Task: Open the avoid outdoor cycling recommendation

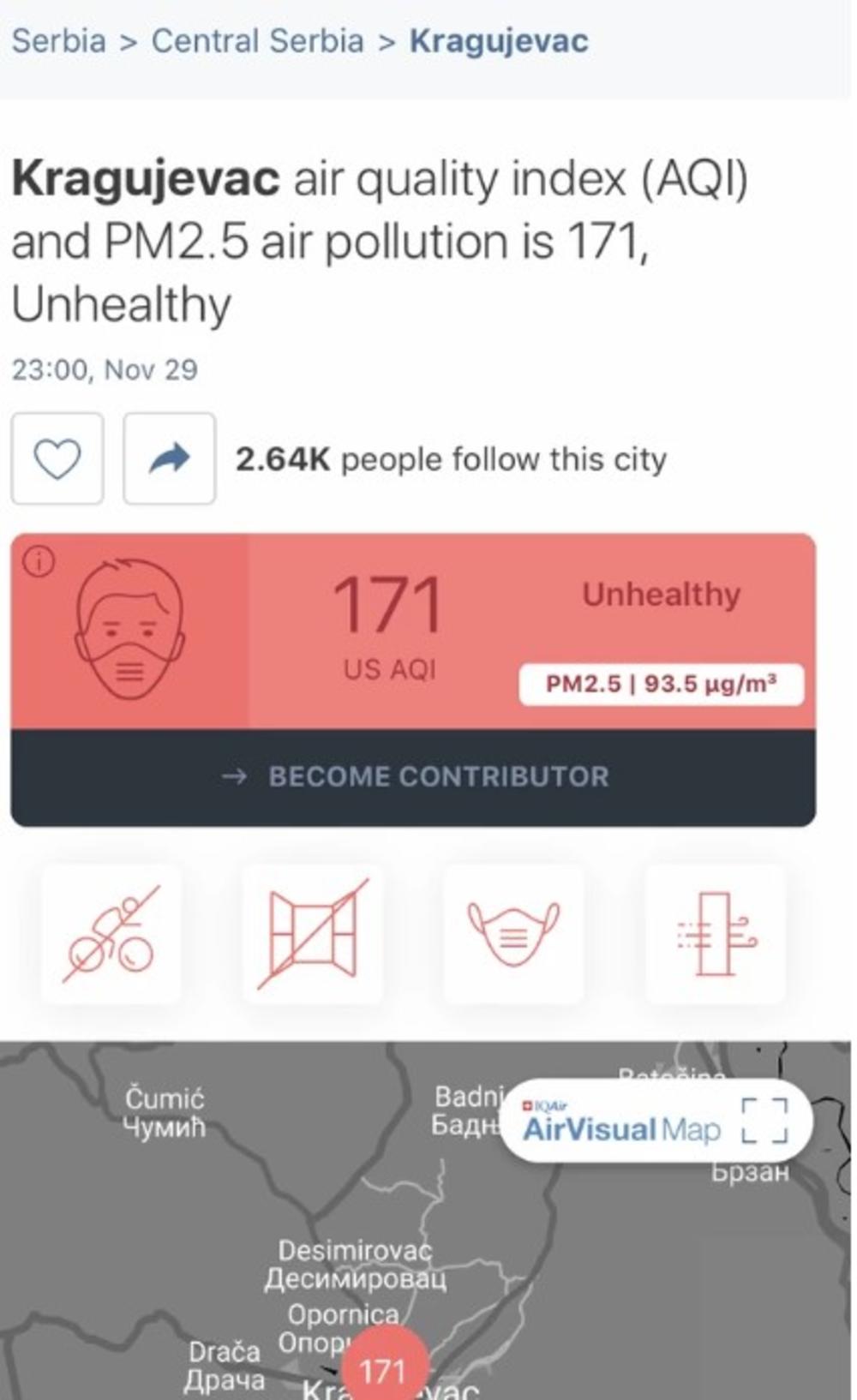Action: point(111,934)
